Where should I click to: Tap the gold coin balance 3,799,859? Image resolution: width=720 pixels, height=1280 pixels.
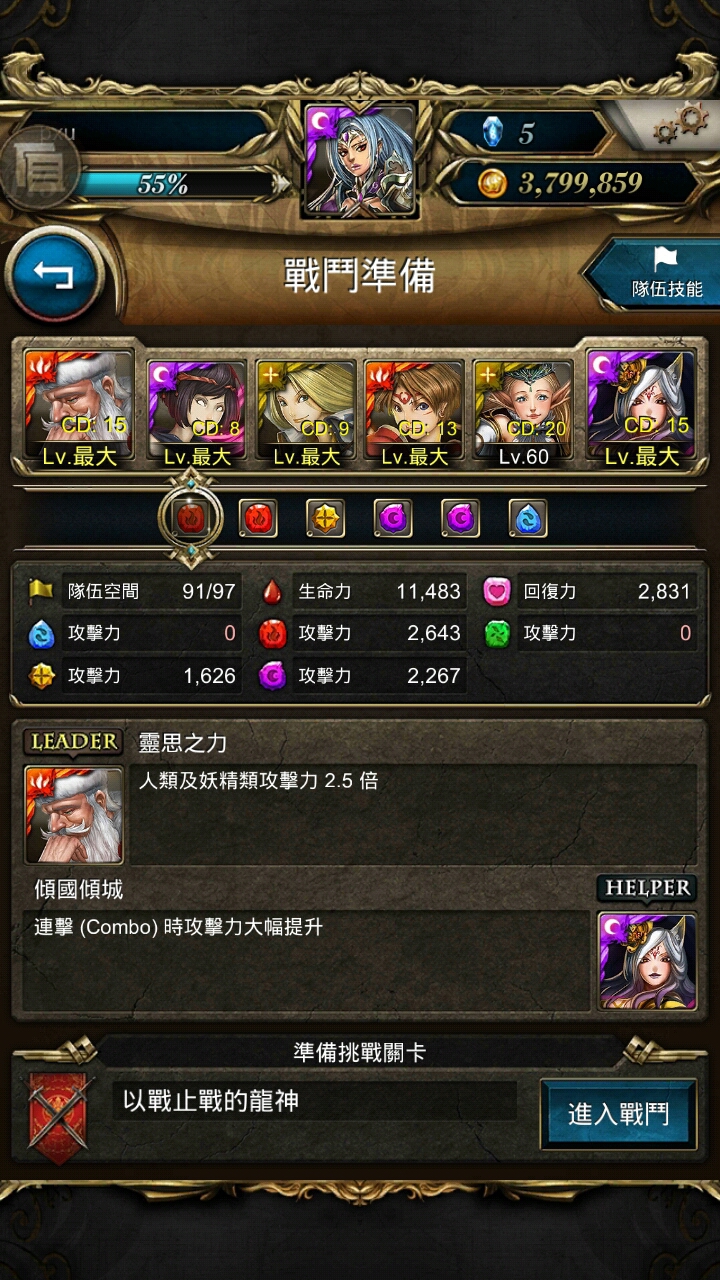click(x=572, y=183)
